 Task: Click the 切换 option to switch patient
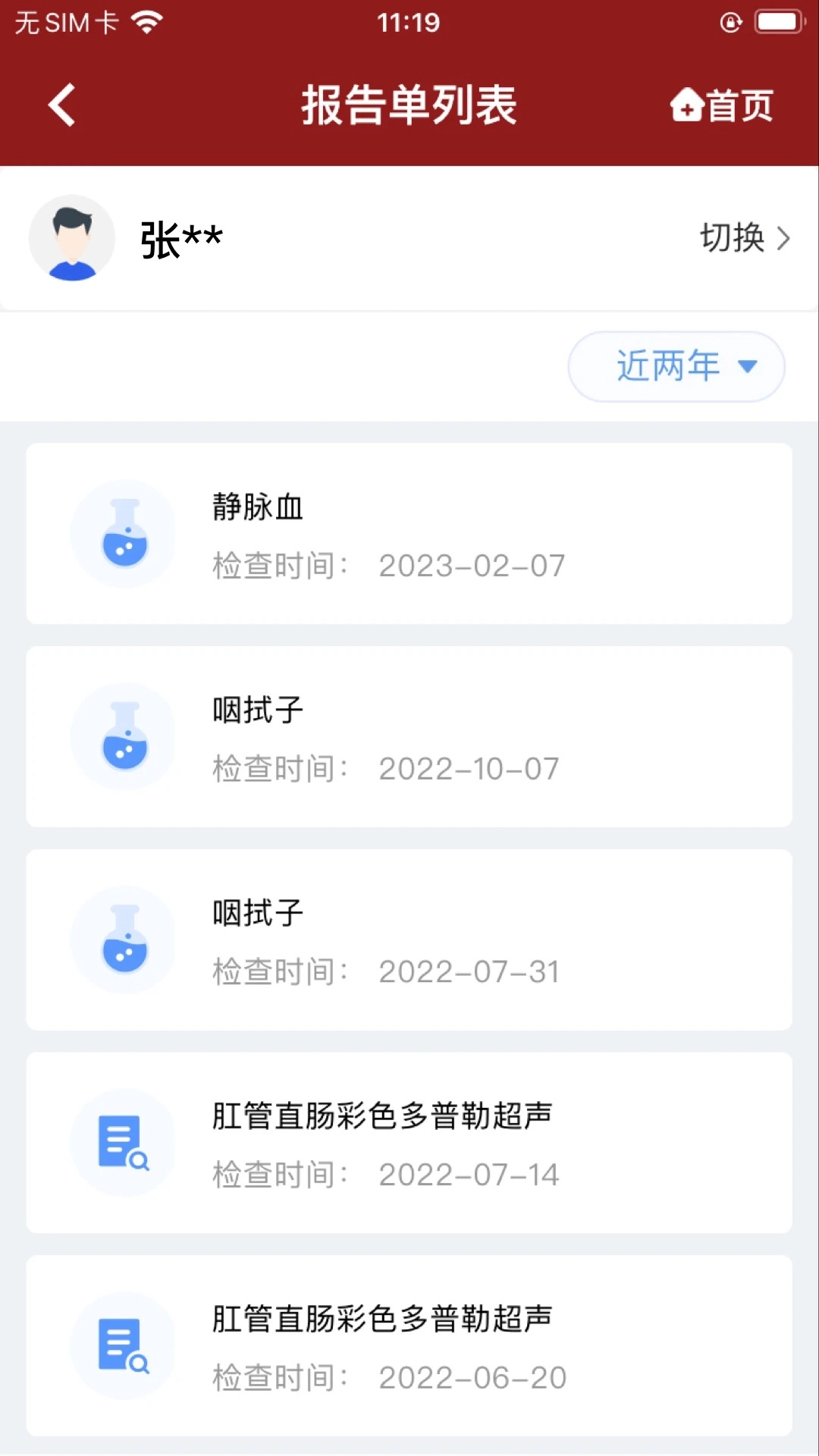733,239
